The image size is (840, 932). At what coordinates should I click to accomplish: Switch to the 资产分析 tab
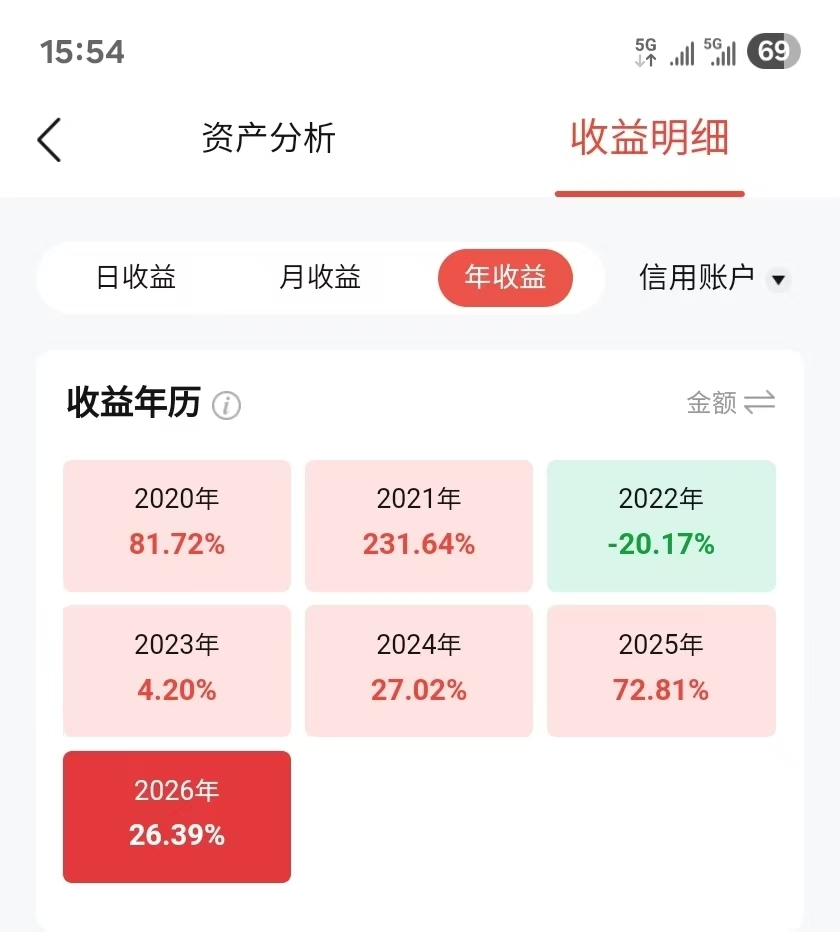tap(268, 139)
